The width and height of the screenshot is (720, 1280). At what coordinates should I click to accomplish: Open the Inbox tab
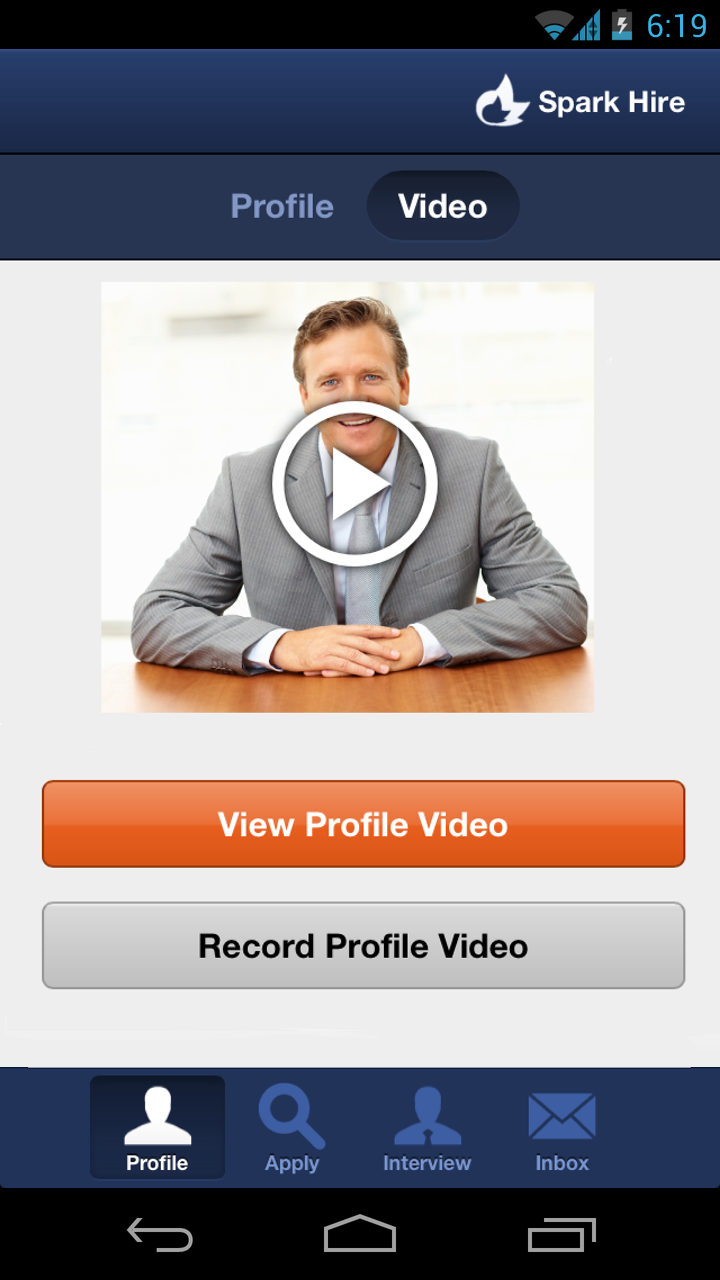[562, 1128]
